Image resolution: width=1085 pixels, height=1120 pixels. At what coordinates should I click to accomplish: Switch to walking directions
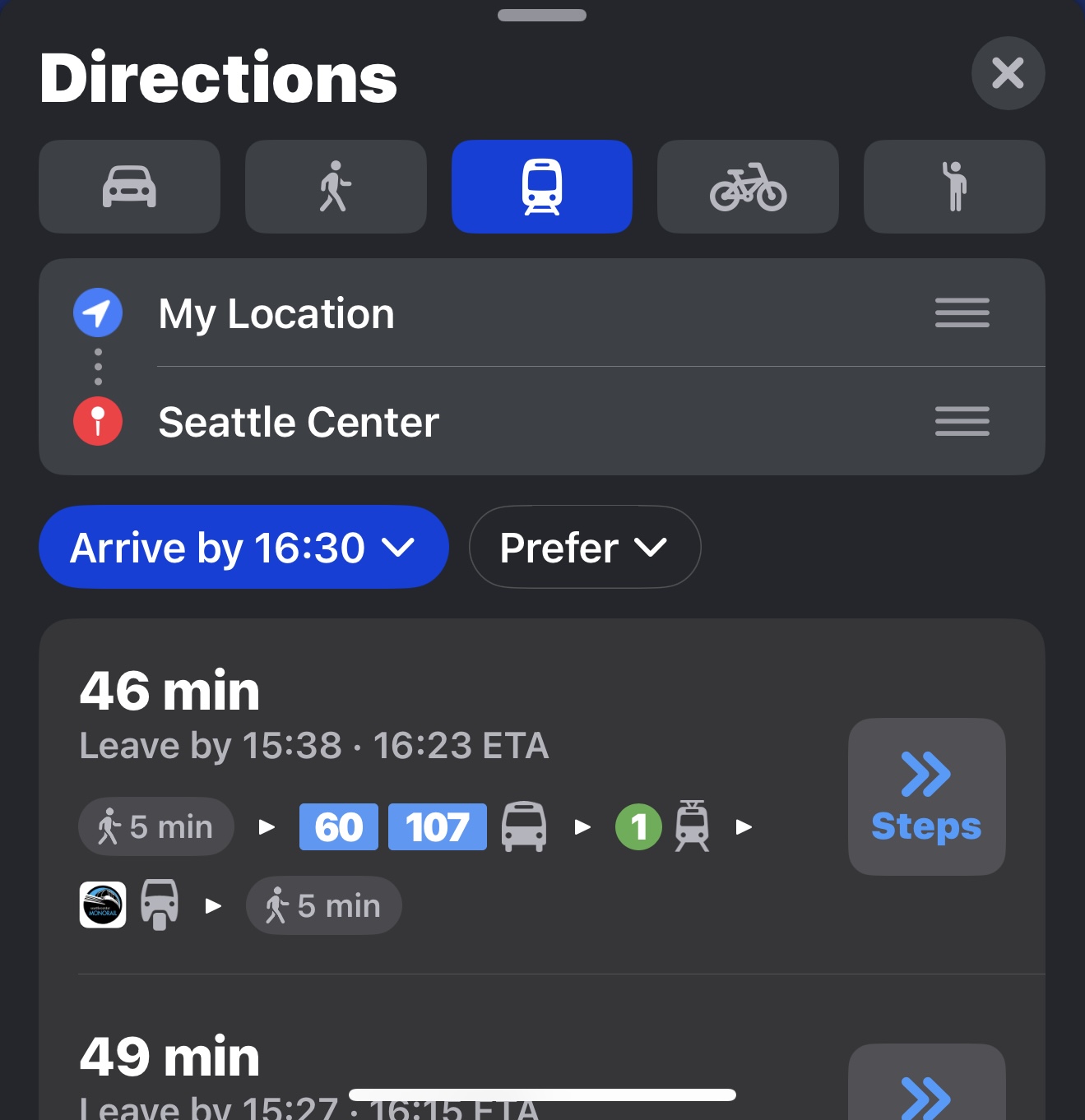pos(336,187)
